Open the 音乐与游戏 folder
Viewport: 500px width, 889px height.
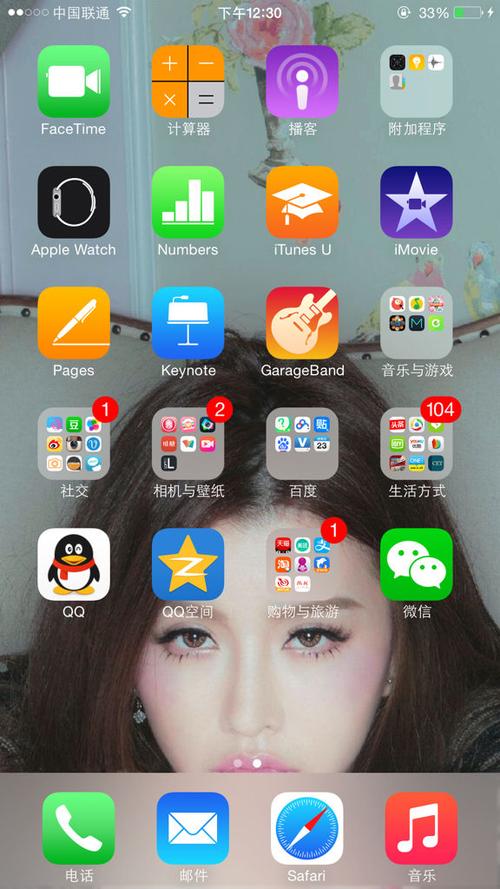[416, 323]
